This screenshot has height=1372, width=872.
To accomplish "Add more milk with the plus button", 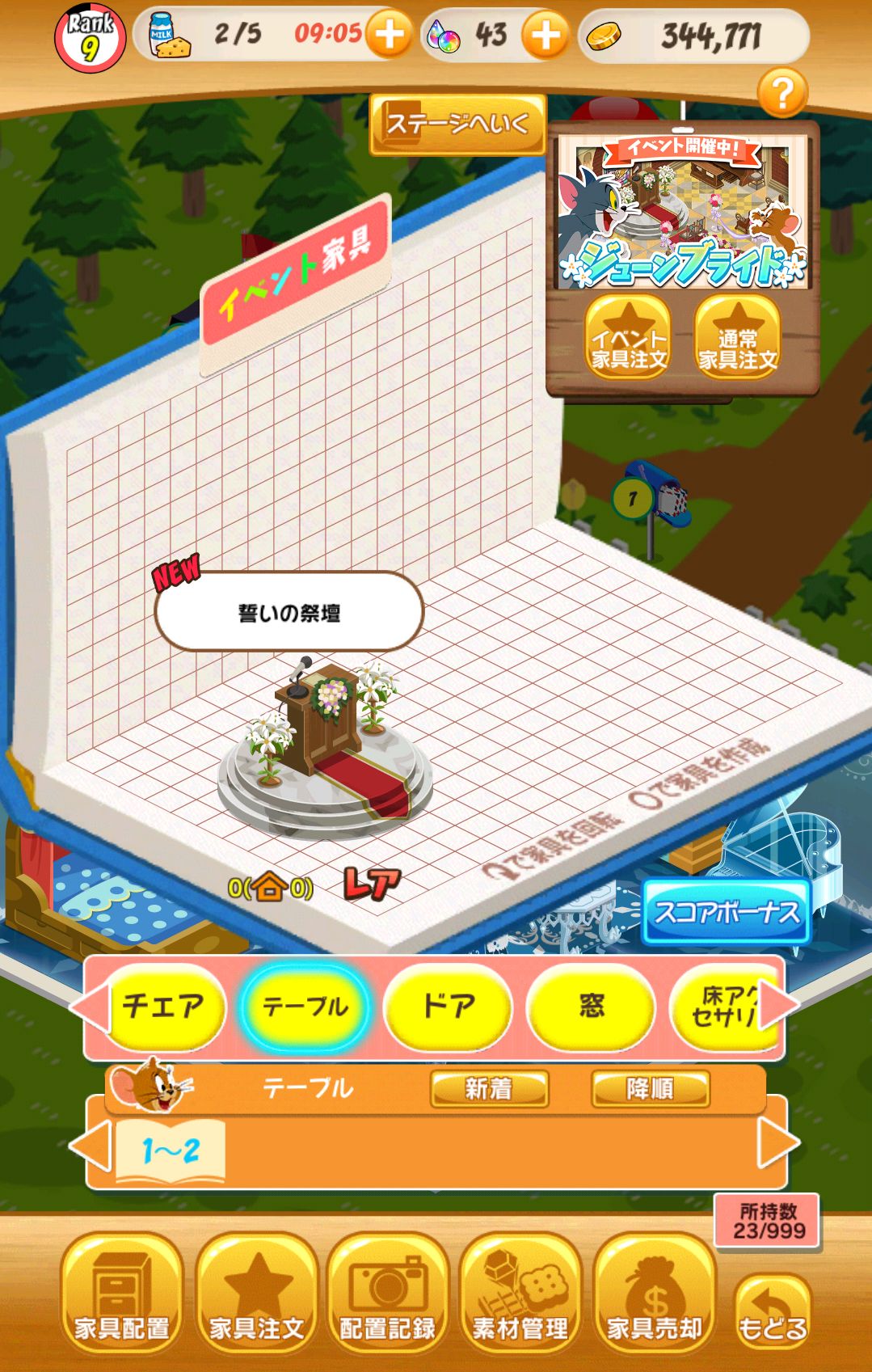I will [x=390, y=36].
